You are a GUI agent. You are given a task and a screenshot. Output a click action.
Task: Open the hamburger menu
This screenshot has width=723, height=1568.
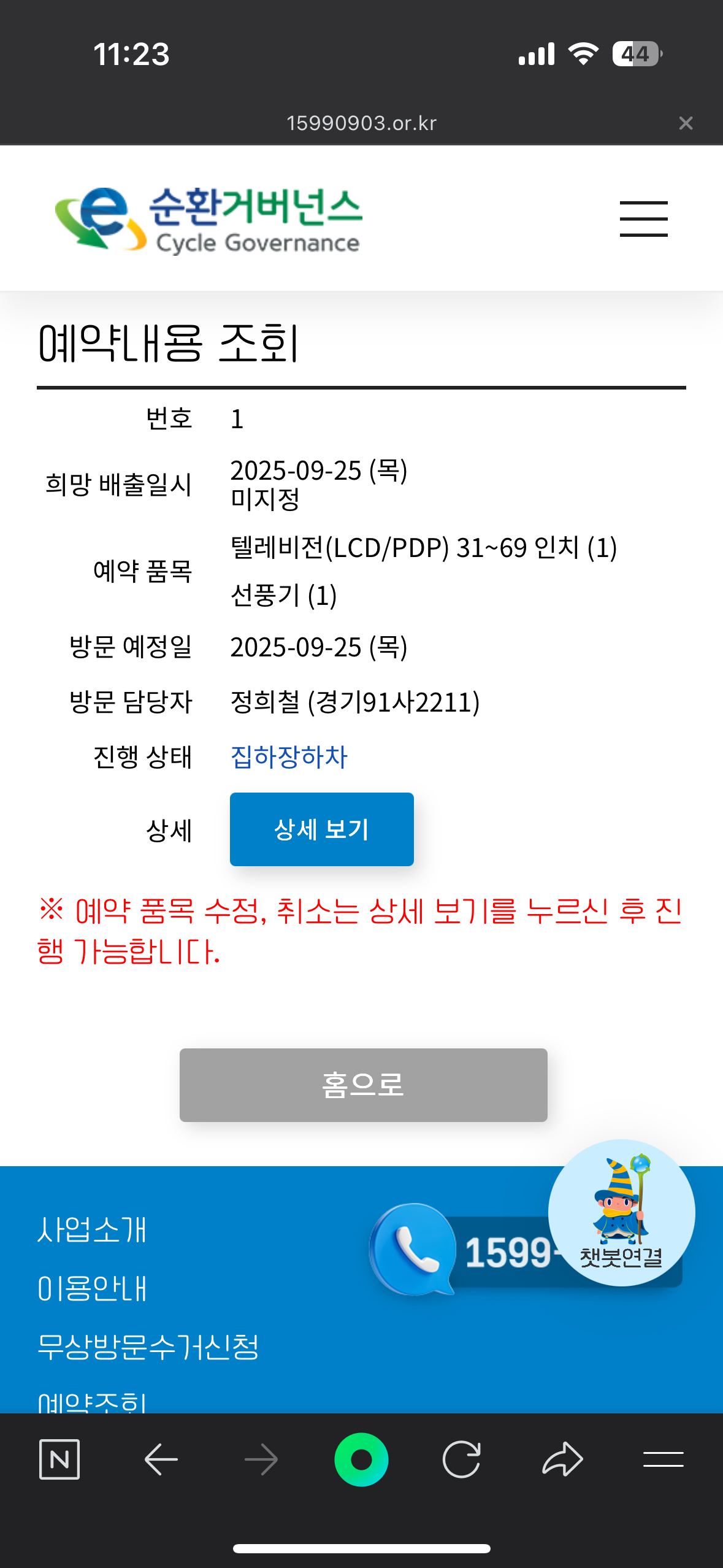coord(643,218)
